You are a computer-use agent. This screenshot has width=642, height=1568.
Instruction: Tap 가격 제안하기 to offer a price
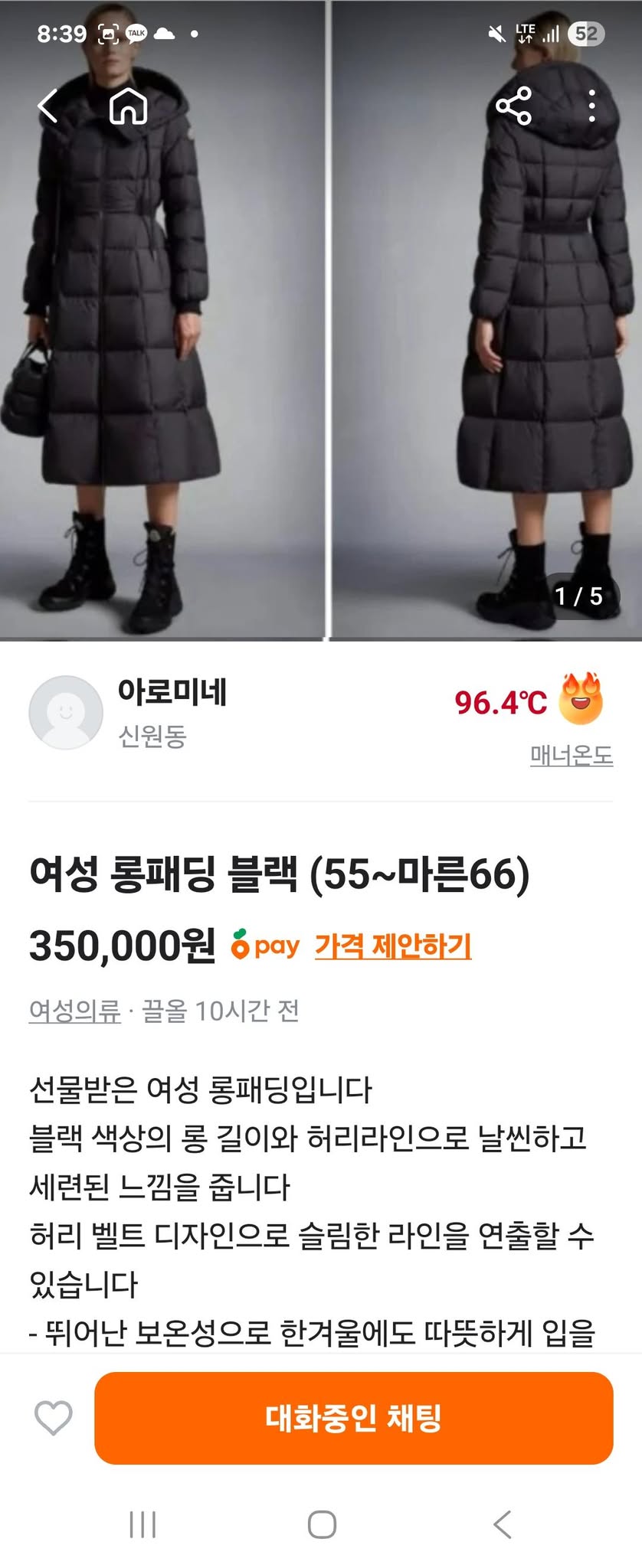click(x=393, y=946)
